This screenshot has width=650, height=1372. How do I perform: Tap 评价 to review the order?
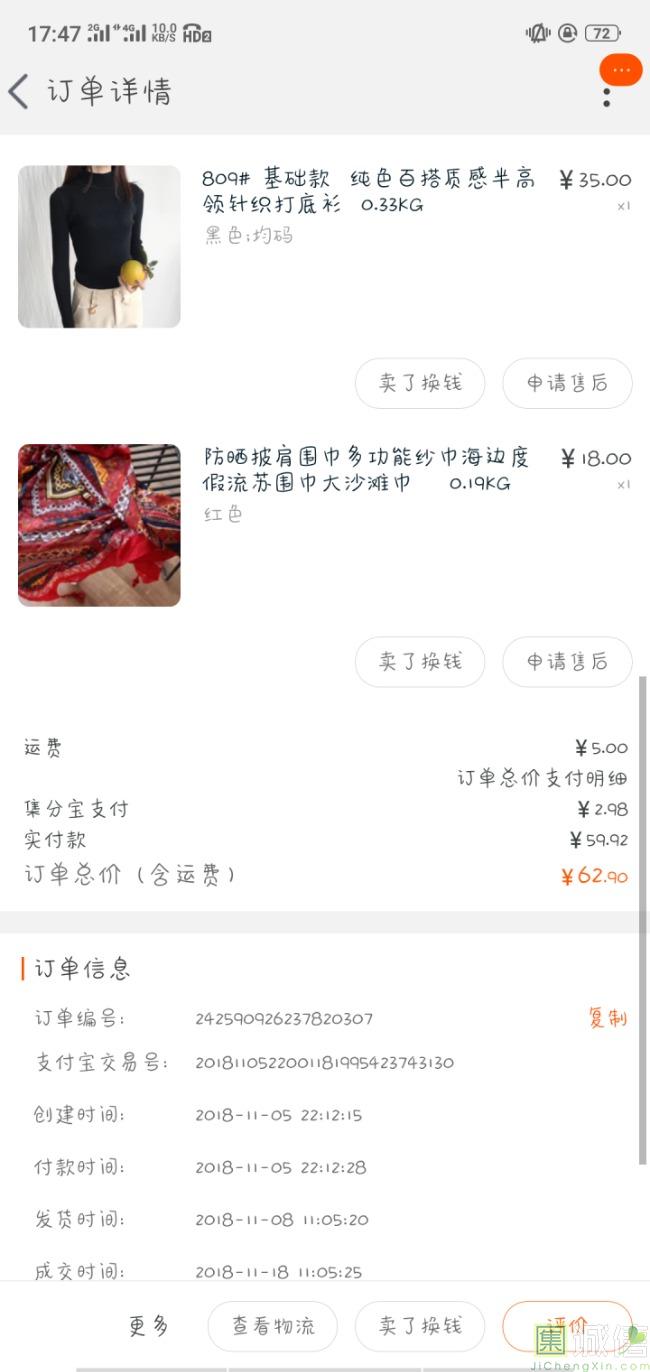567,1326
